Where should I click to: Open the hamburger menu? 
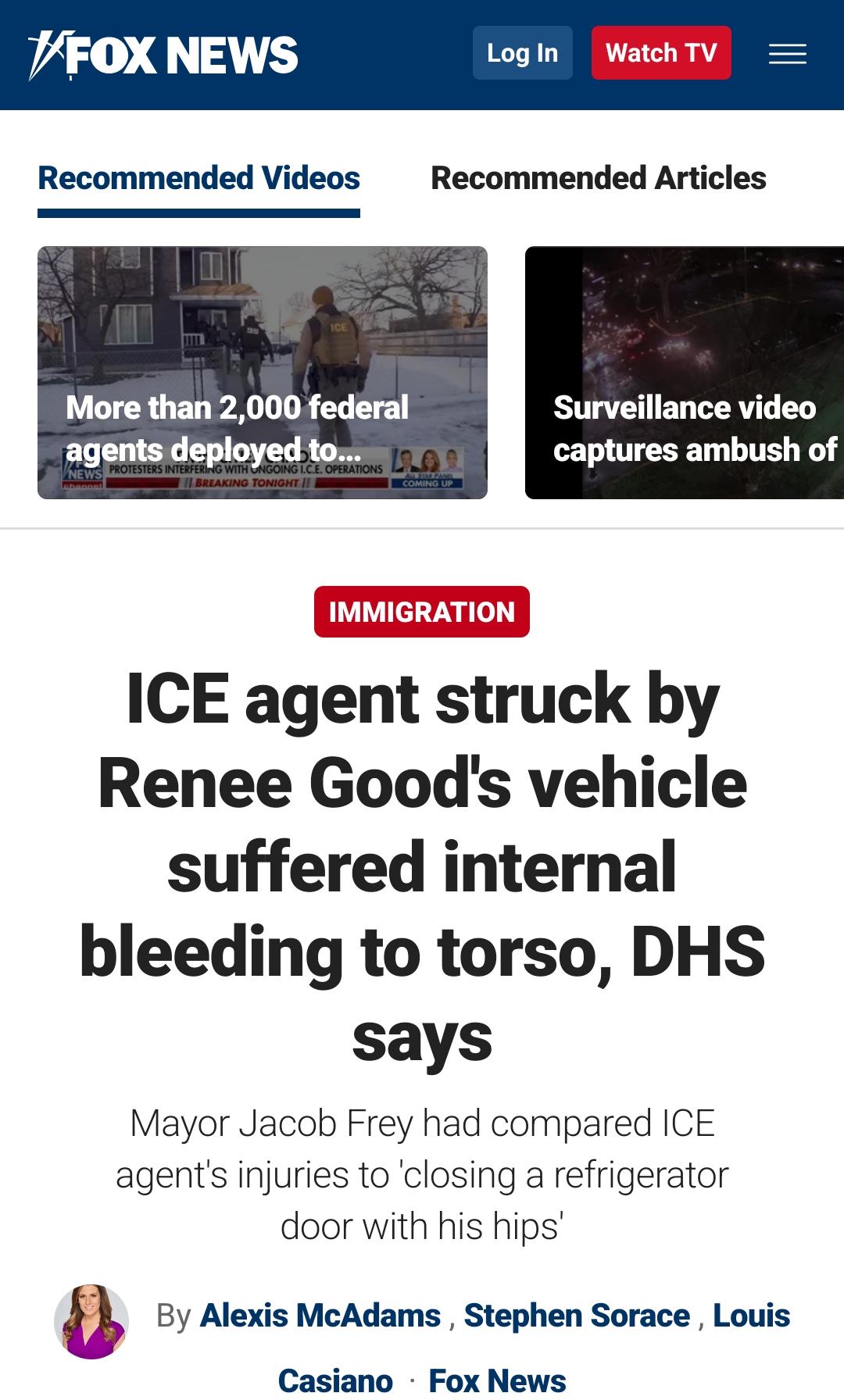(x=787, y=54)
